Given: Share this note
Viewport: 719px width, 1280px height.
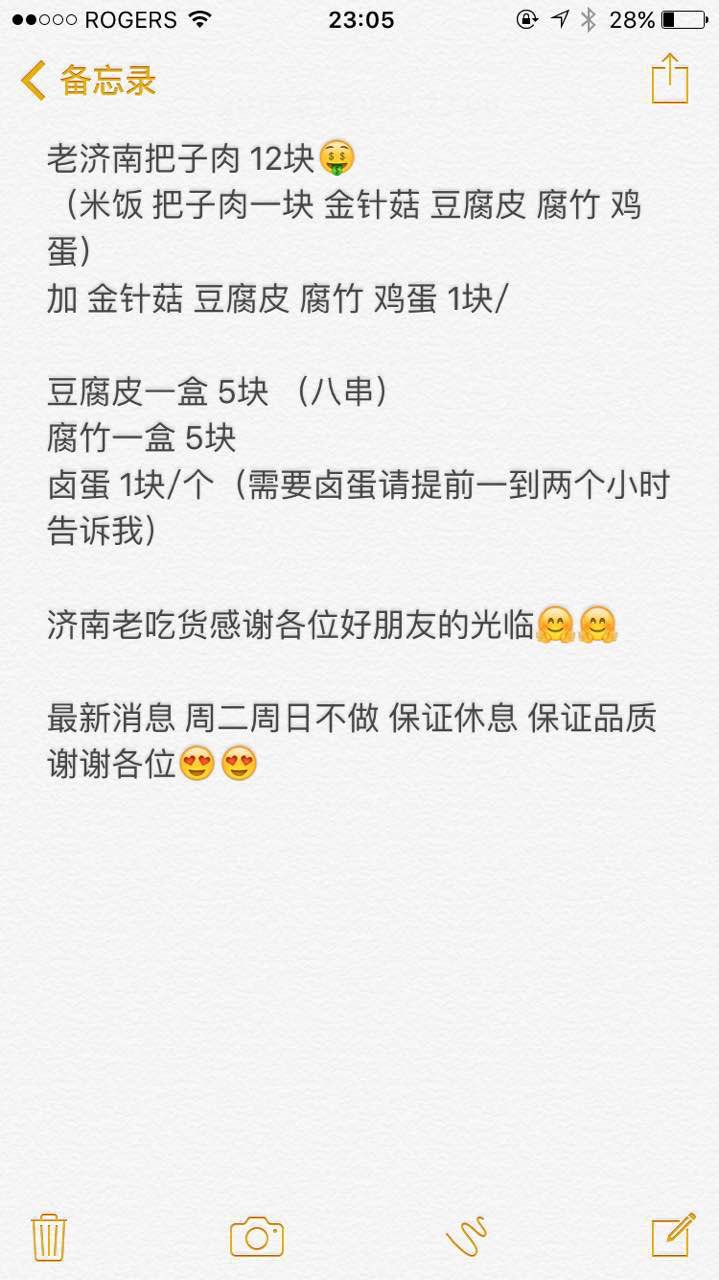Looking at the screenshot, I should point(670,78).
